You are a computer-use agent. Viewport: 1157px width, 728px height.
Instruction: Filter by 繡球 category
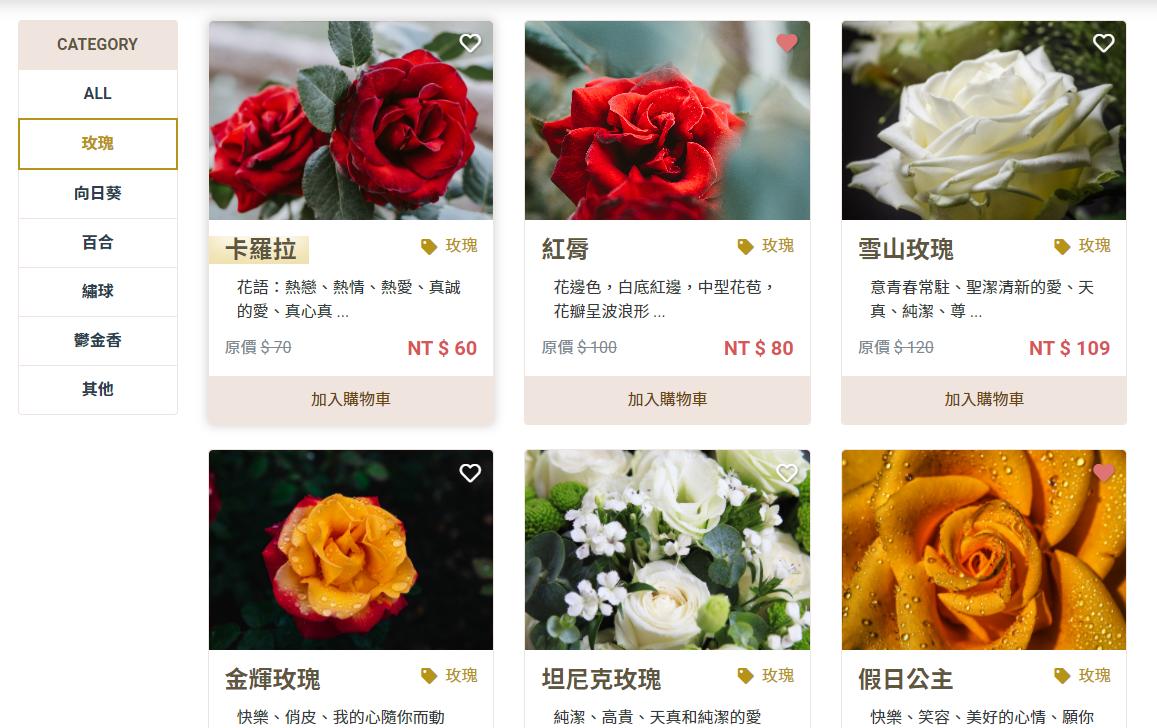point(98,291)
